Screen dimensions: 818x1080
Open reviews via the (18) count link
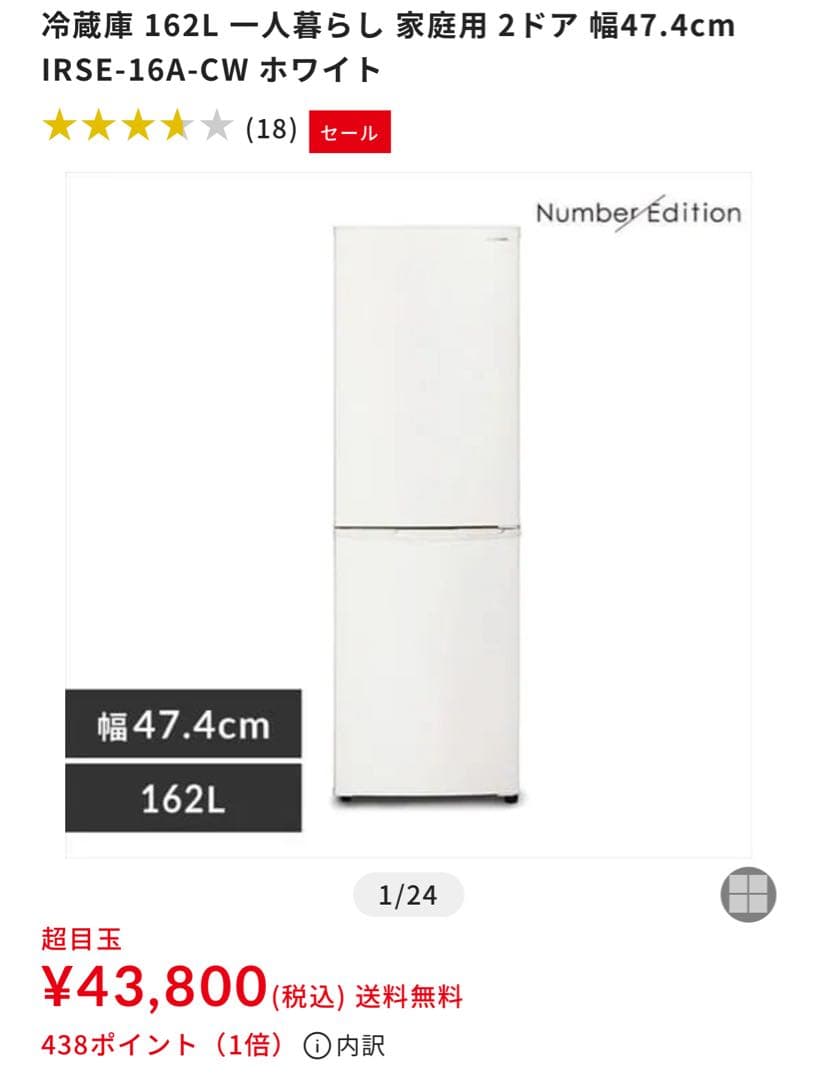tap(270, 128)
